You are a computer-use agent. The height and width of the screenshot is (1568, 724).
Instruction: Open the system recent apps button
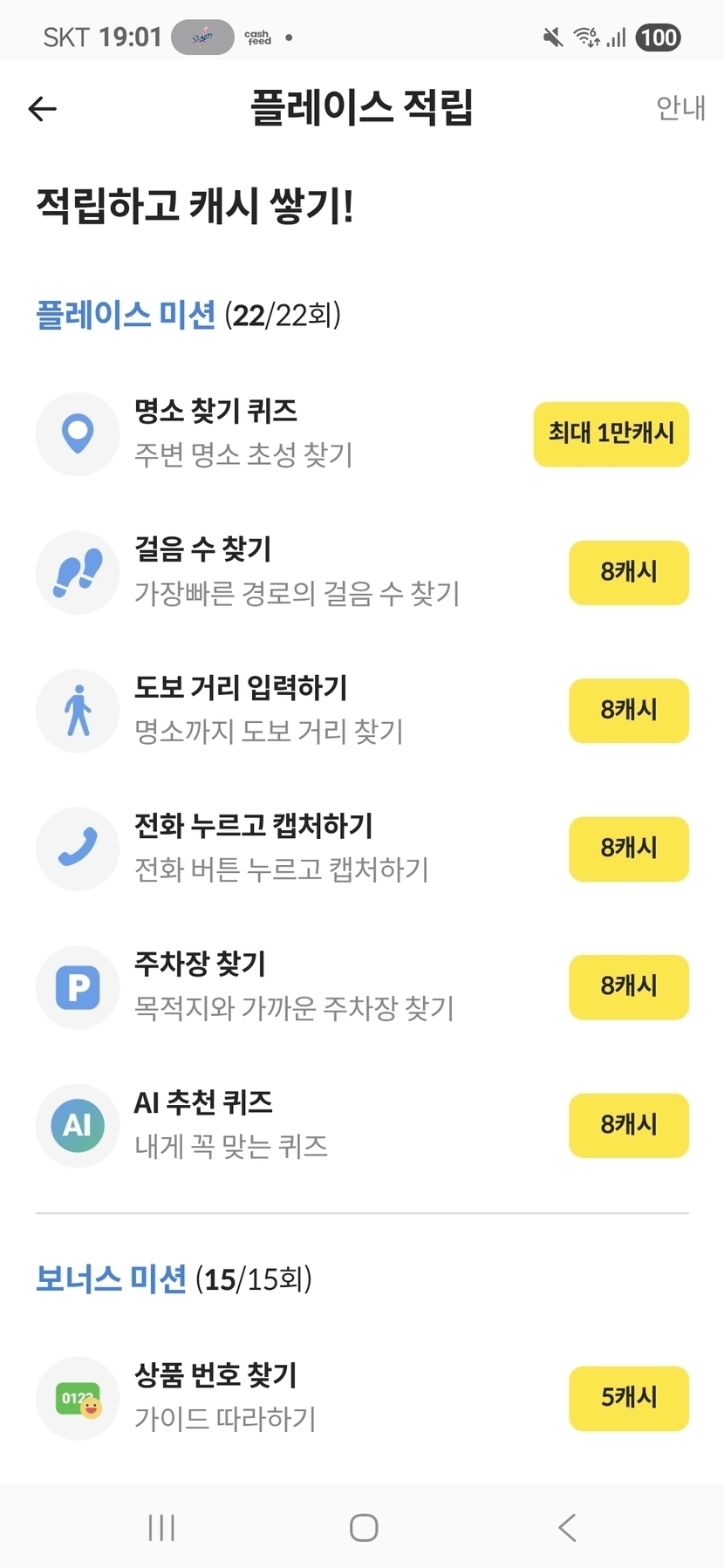pyautogui.click(x=161, y=1527)
